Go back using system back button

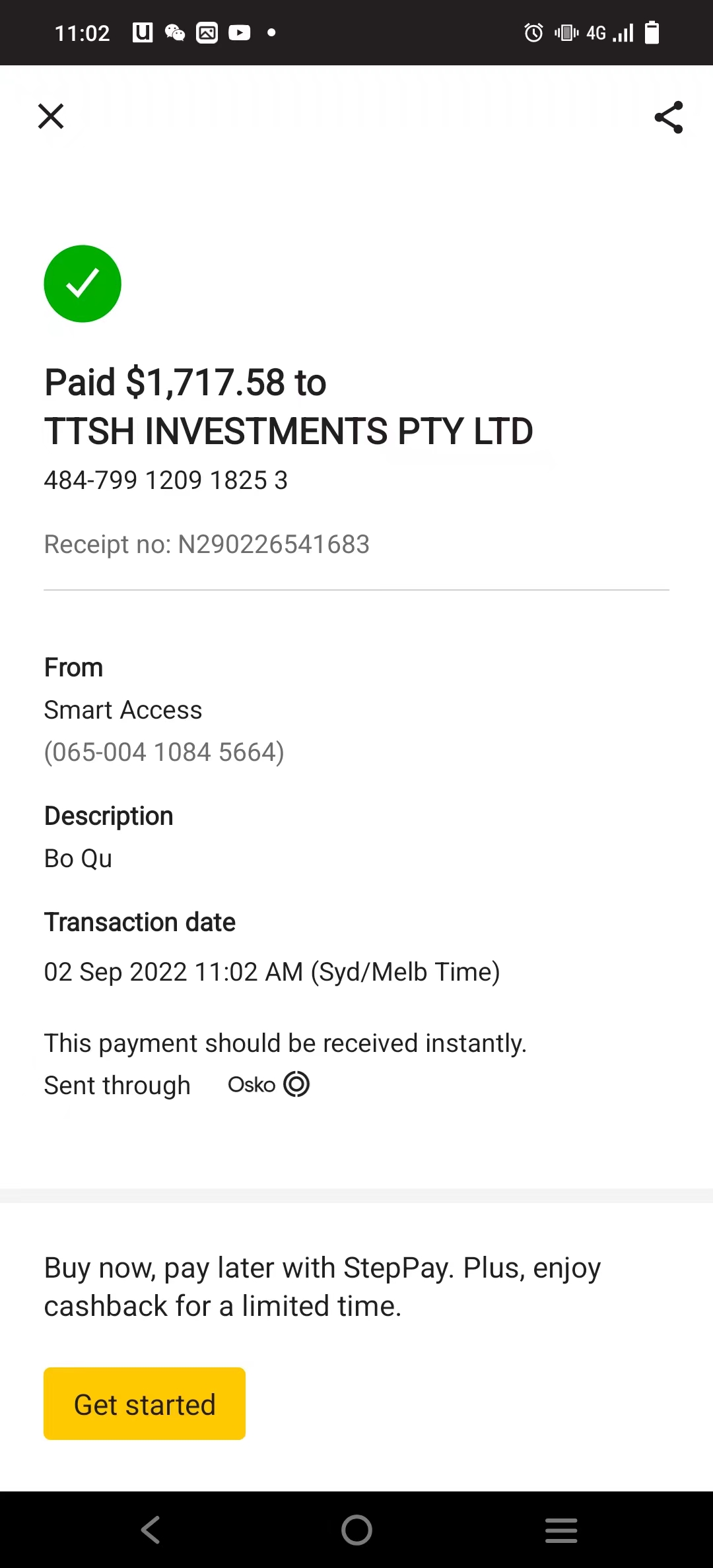tap(151, 1530)
